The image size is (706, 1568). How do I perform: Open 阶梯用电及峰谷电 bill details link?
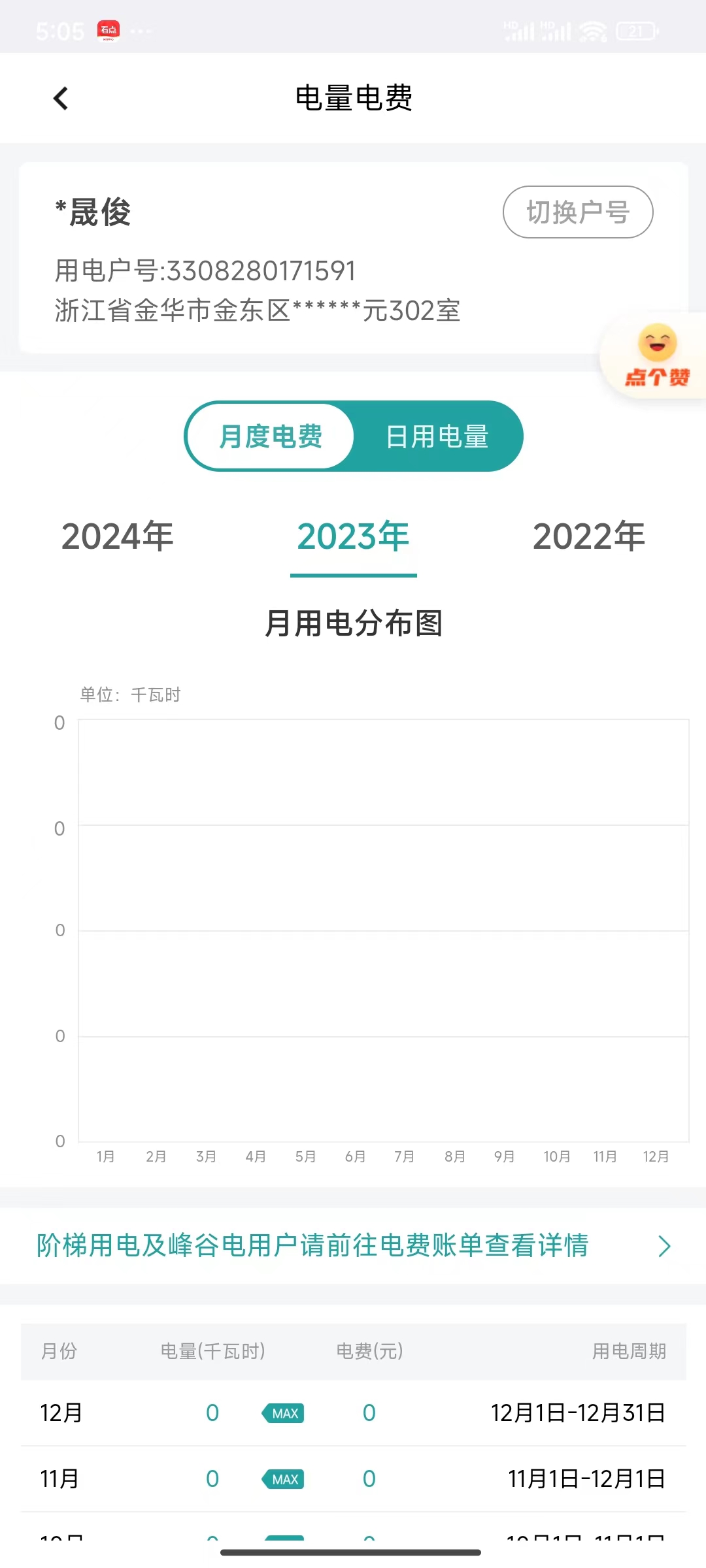click(353, 1245)
